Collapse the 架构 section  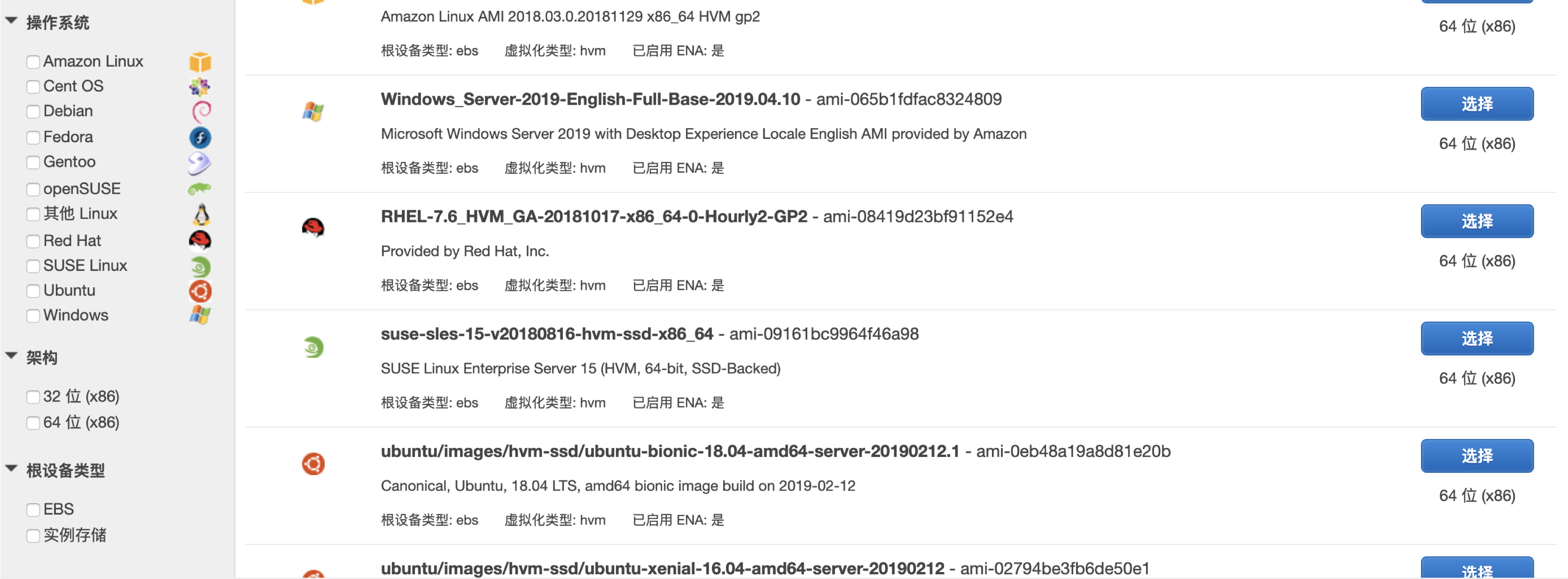11,356
